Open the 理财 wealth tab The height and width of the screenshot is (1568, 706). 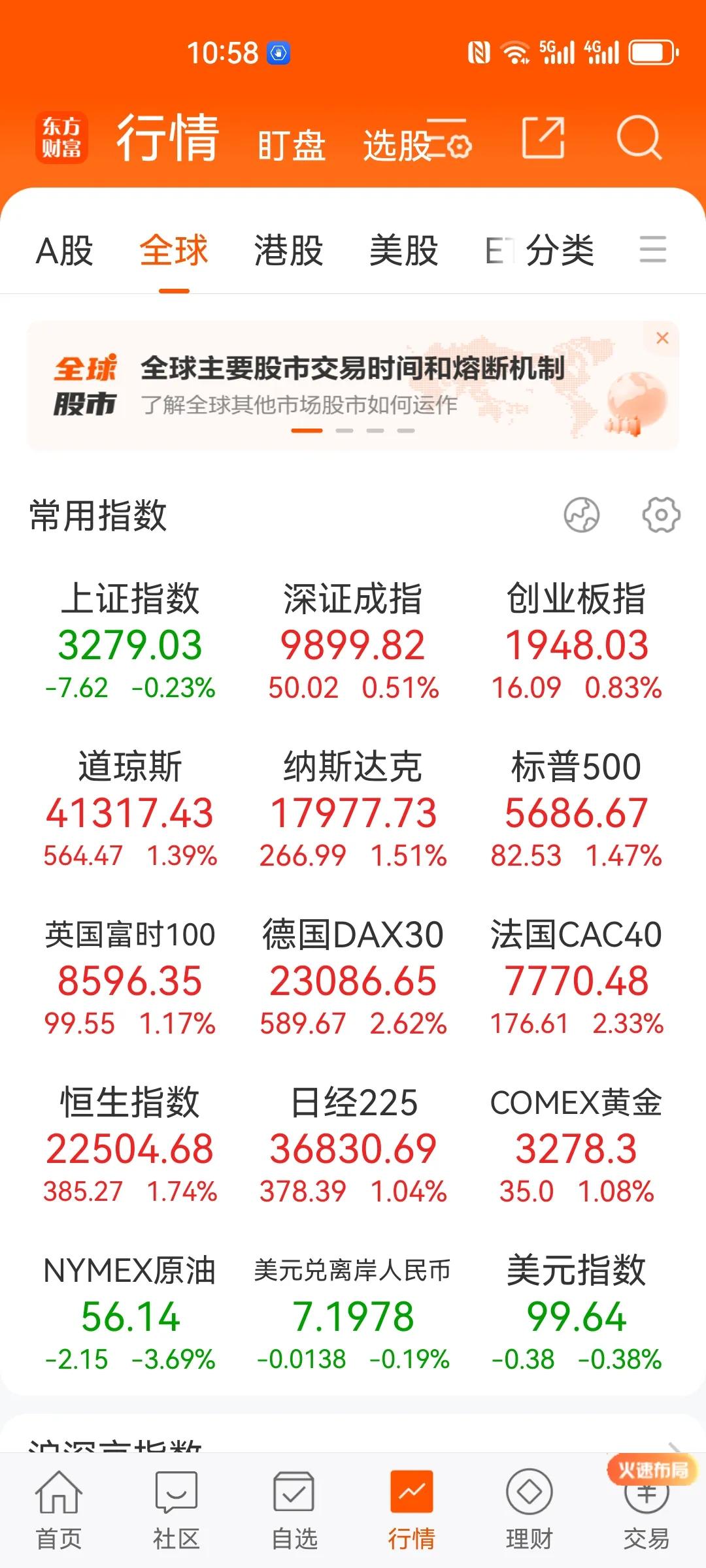(x=529, y=1511)
